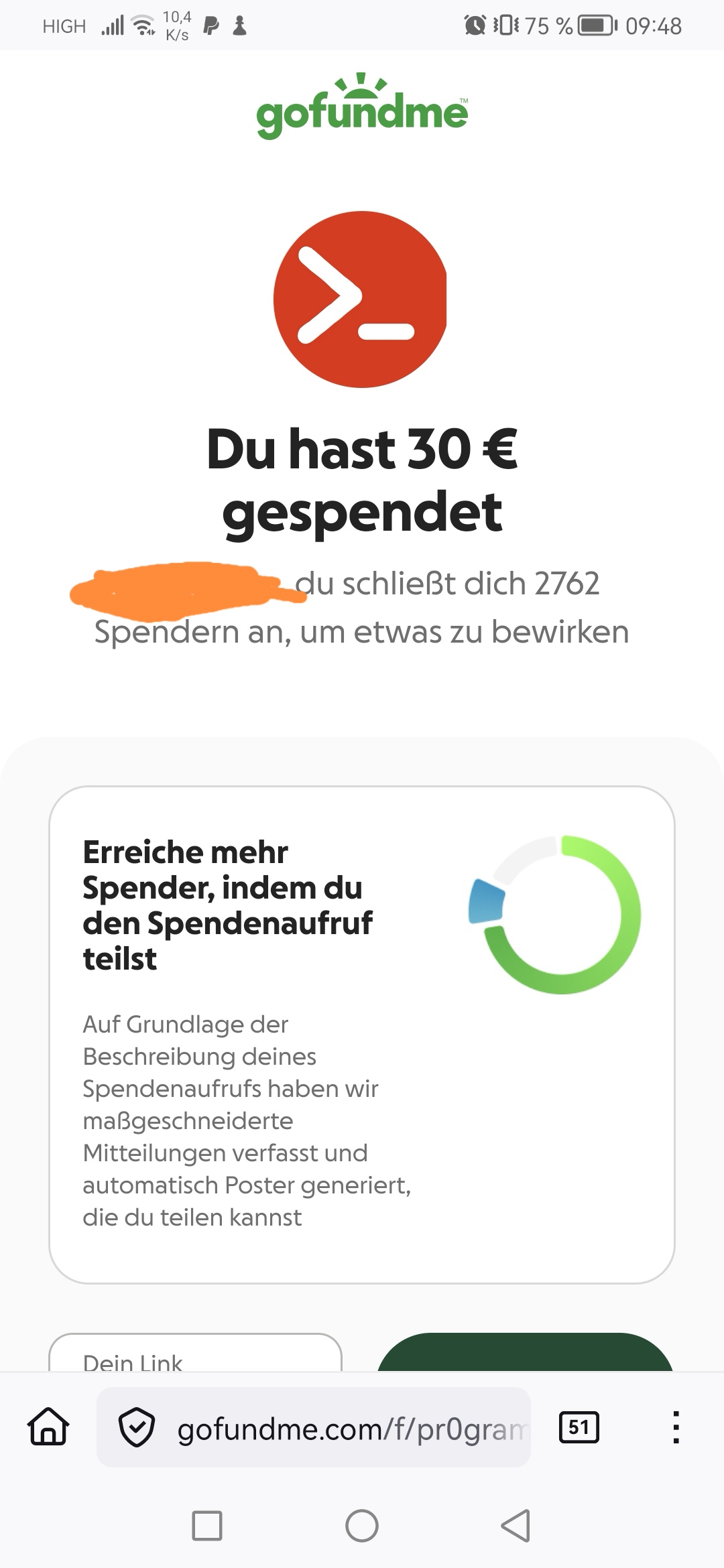Open the gofundme.com address bar
Image resolution: width=724 pixels, height=1568 pixels.
click(x=349, y=1429)
